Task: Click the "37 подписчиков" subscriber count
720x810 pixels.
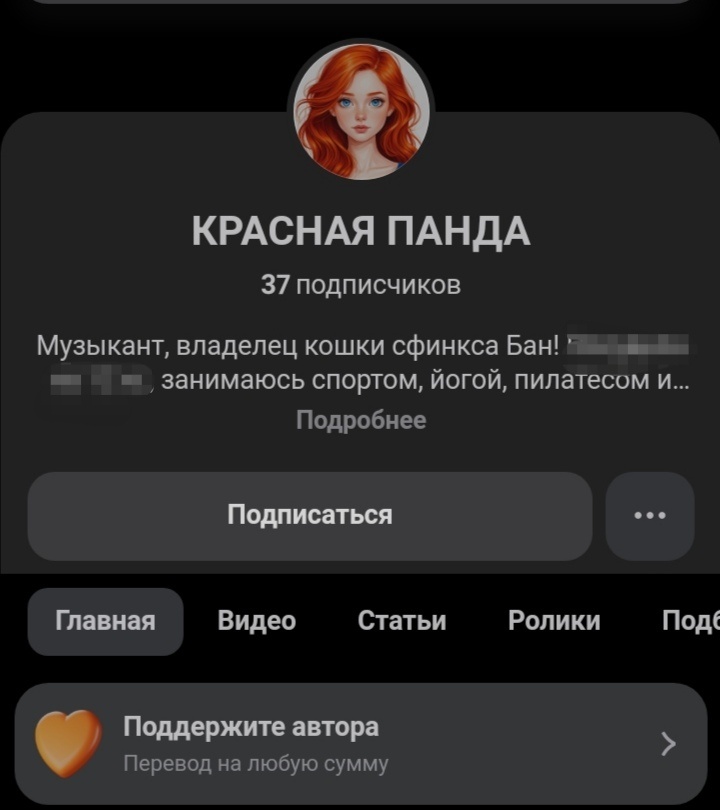Action: (x=360, y=284)
